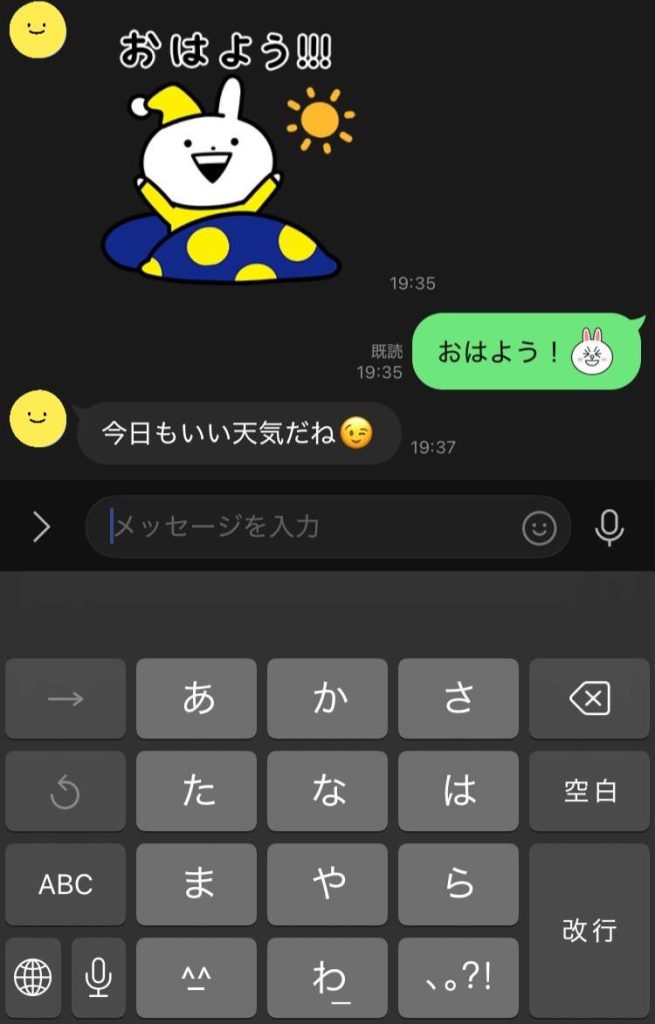655x1024 pixels.
Task: Type the あ key on the keyboard
Action: point(196,699)
